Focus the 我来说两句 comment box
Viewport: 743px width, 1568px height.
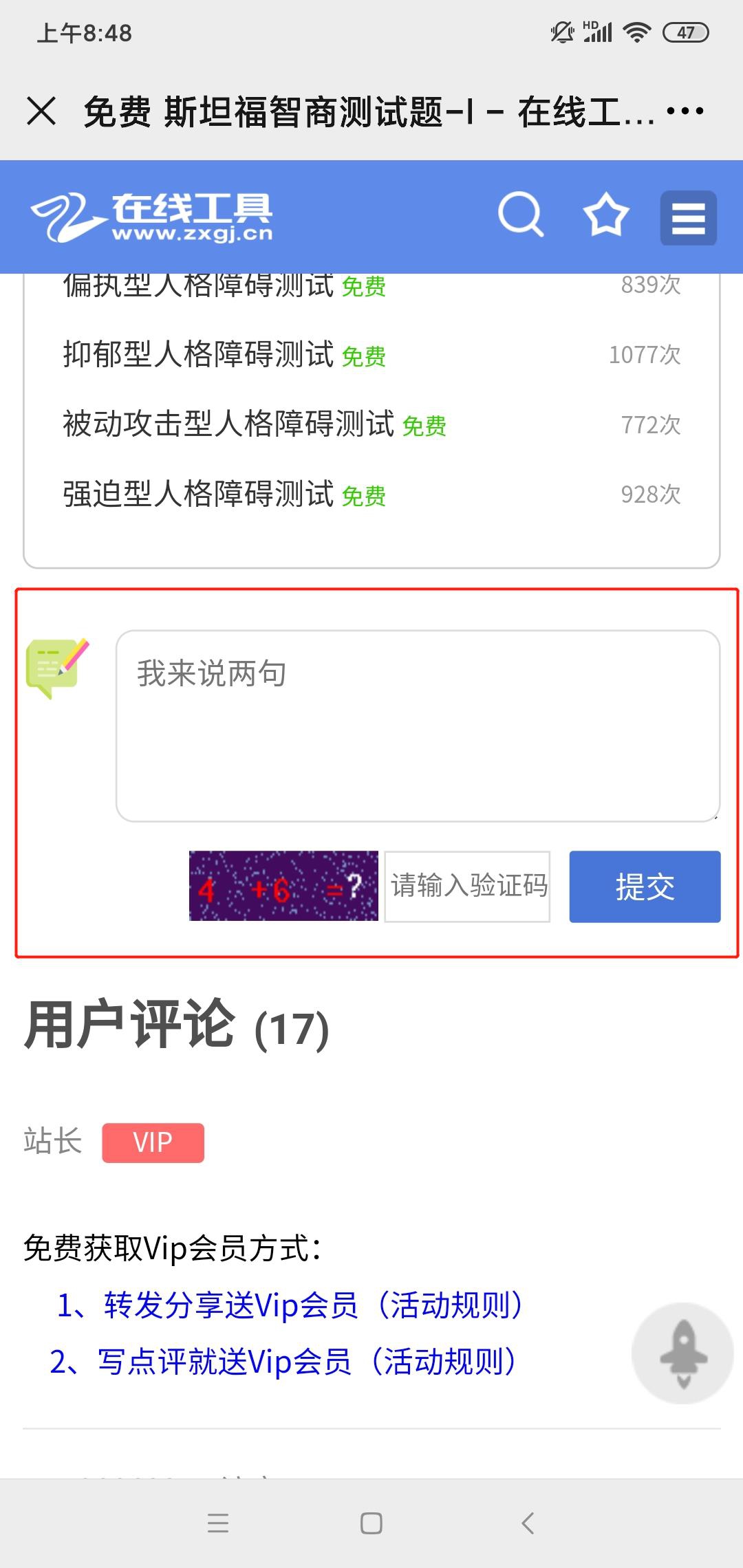[x=418, y=726]
